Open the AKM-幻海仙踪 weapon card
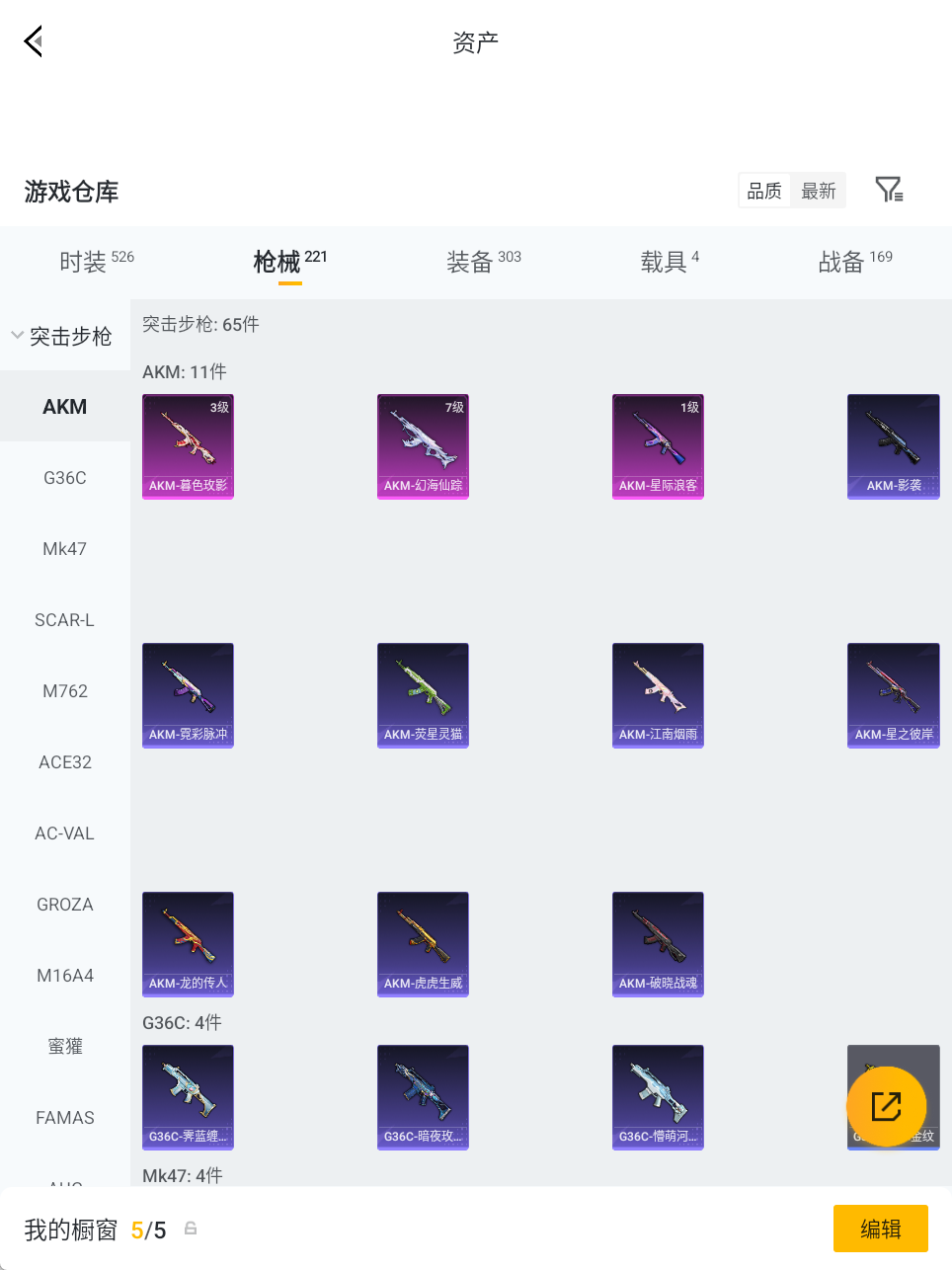 tap(423, 446)
